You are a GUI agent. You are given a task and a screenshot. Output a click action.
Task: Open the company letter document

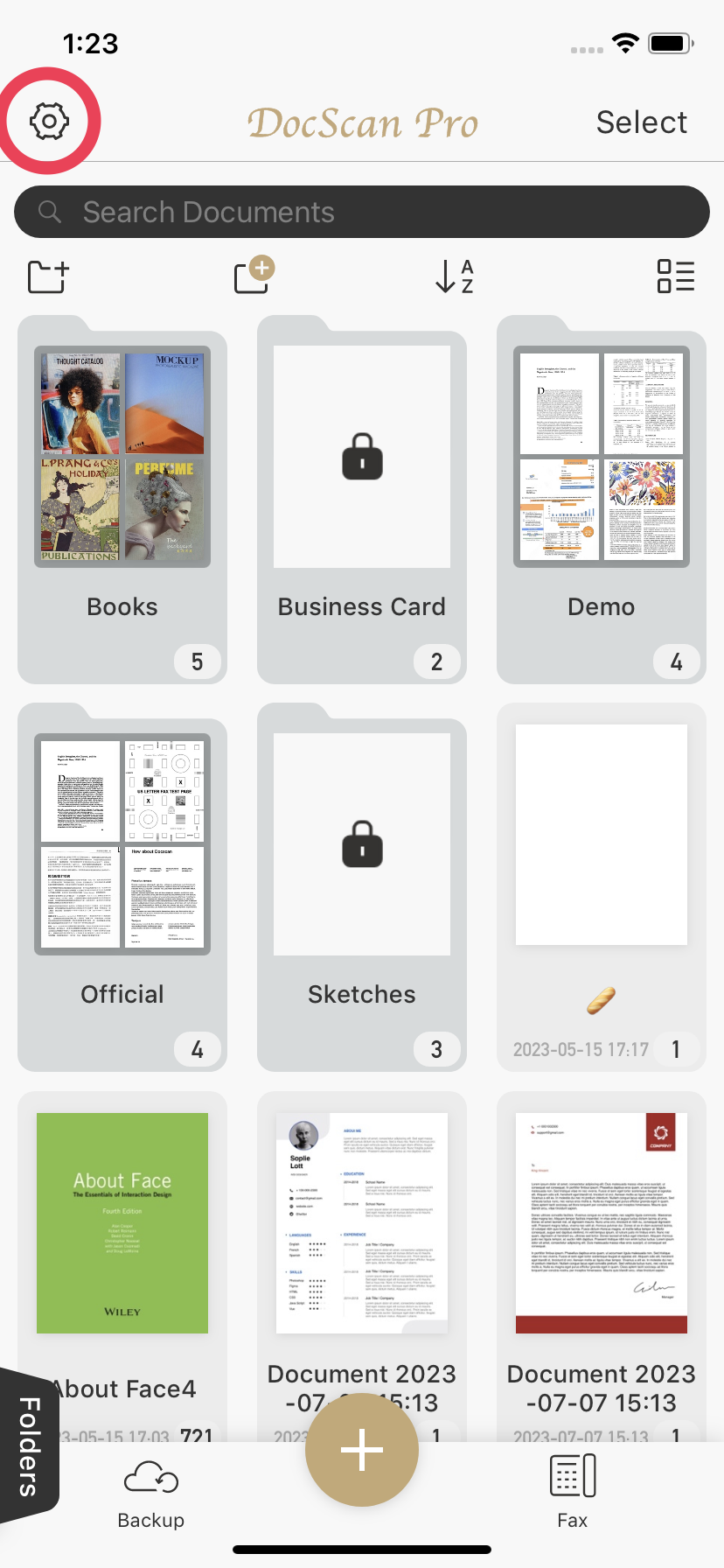[x=602, y=1242]
